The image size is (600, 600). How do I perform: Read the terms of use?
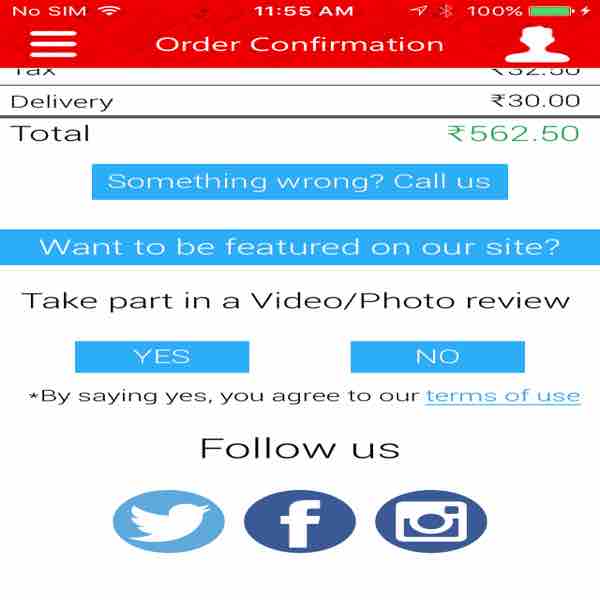pyautogui.click(x=502, y=395)
